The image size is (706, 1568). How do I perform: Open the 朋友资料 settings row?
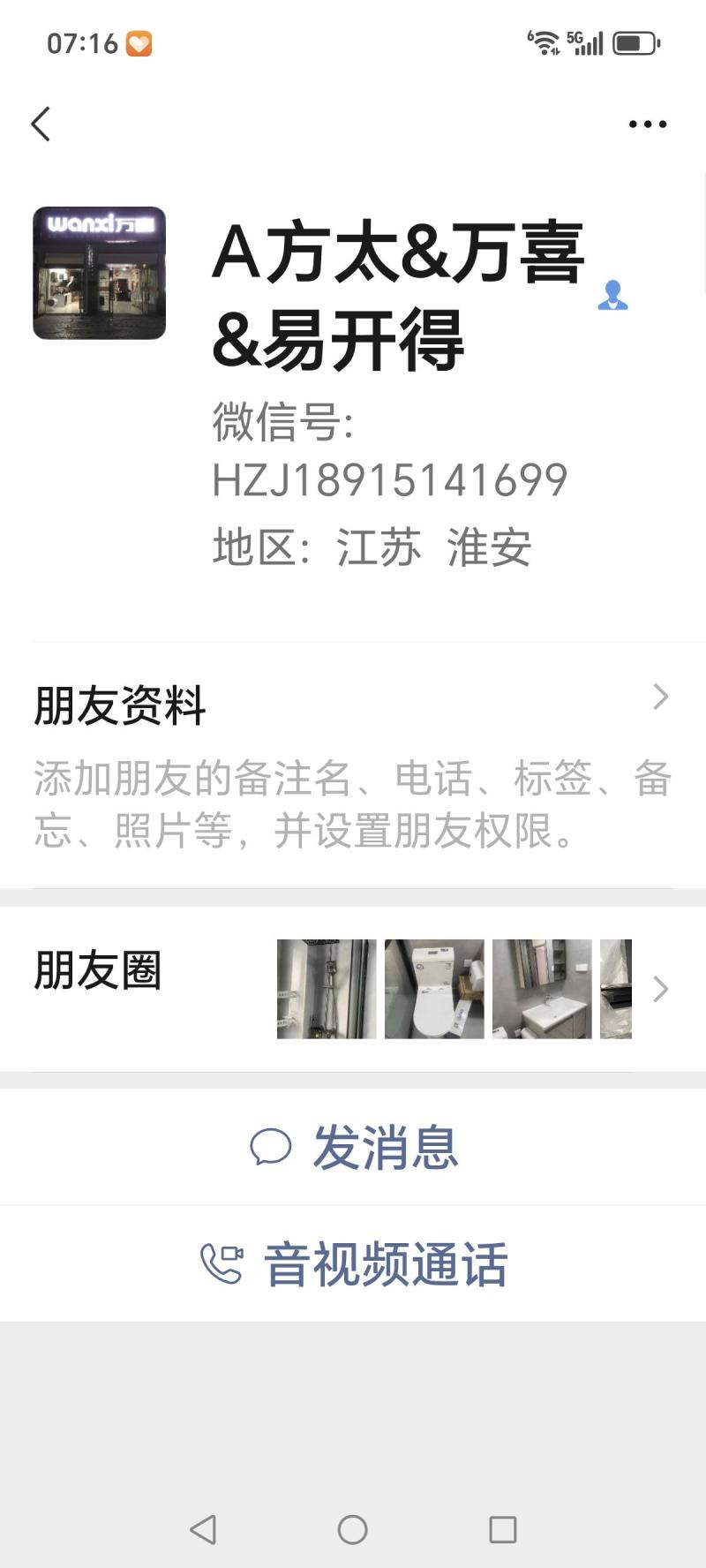coord(353,765)
